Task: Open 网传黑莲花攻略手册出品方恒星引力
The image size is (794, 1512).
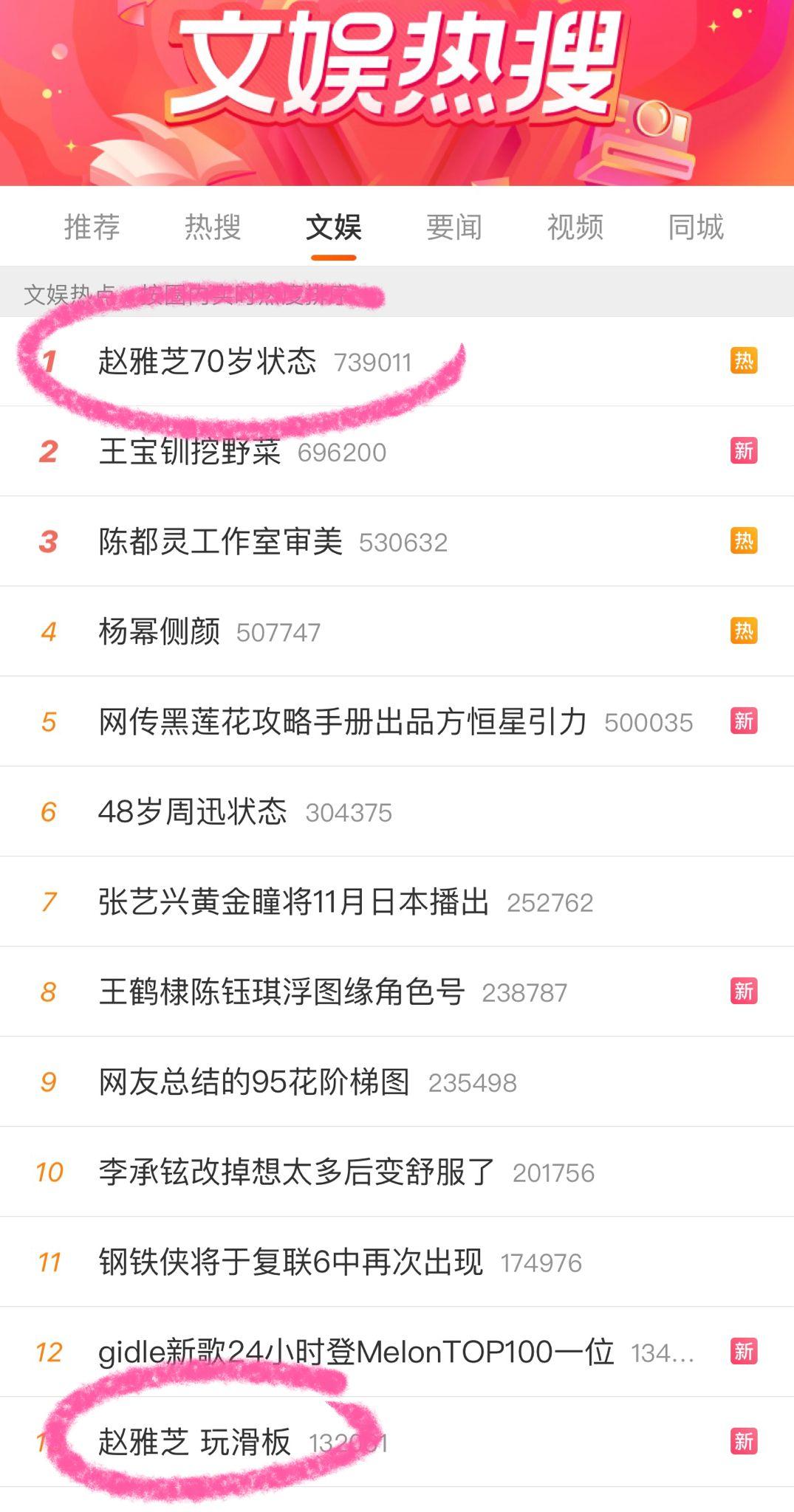Action: pos(343,722)
